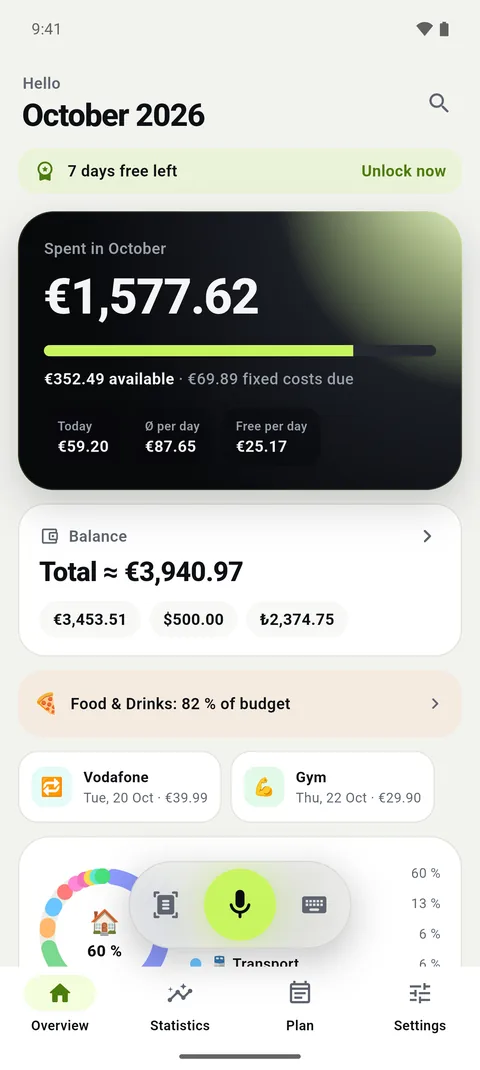
Task: Select the Overview tab
Action: coord(60,1007)
